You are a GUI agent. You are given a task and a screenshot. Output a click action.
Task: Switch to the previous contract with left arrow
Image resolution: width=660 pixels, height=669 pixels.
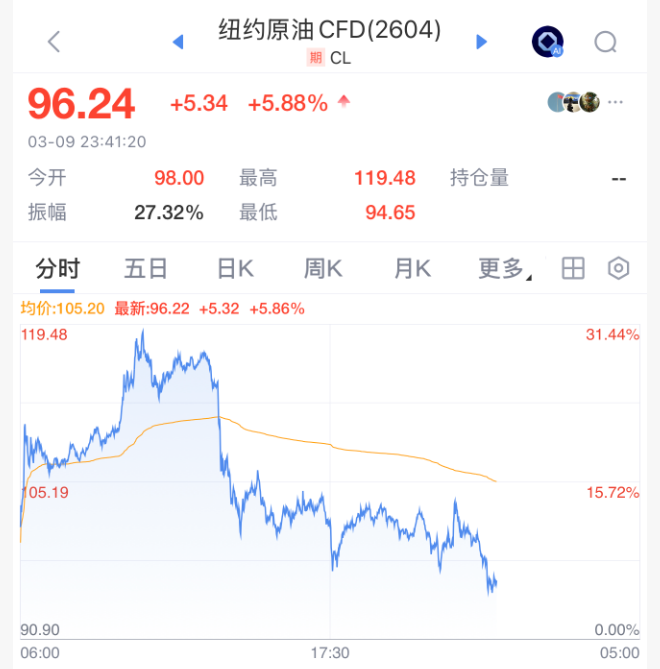click(179, 41)
